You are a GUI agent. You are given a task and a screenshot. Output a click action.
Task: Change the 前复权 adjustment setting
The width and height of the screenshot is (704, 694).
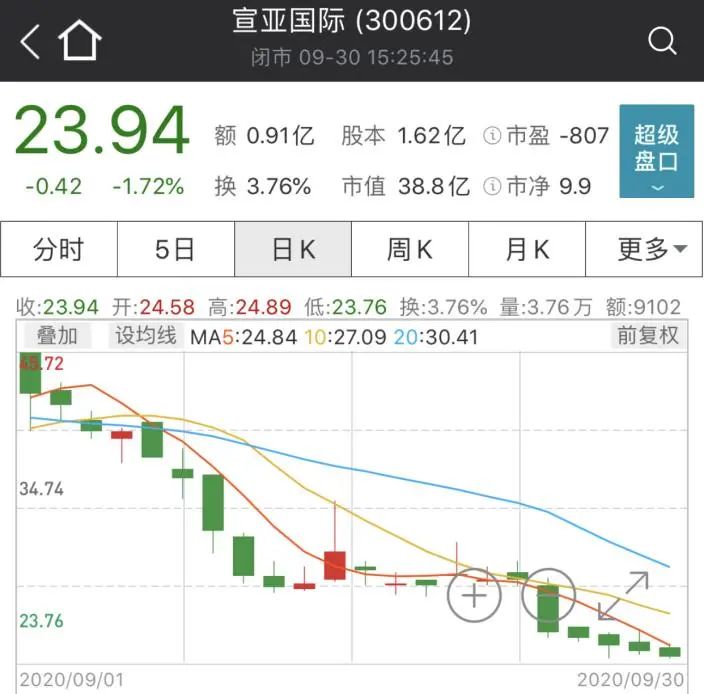(x=647, y=336)
